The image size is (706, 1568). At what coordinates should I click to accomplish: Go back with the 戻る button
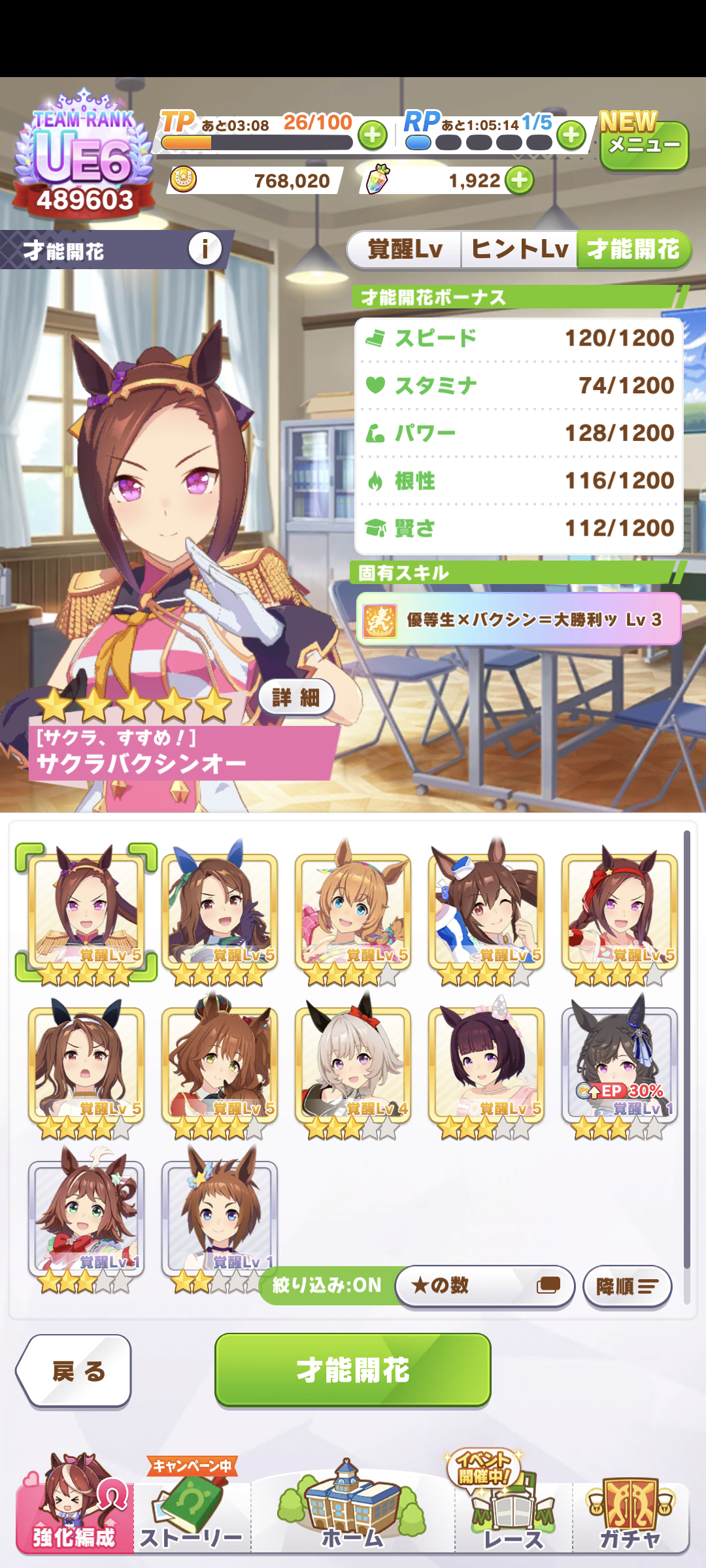(x=76, y=1371)
